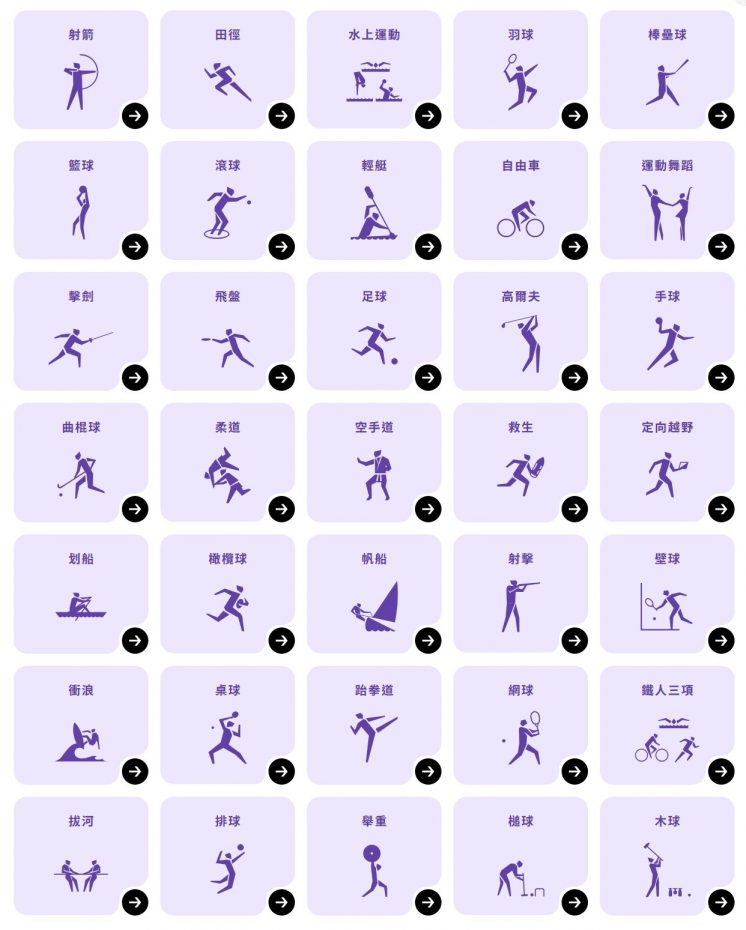View the 自由車 cycling card
The height and width of the screenshot is (930, 746).
[x=520, y=201]
